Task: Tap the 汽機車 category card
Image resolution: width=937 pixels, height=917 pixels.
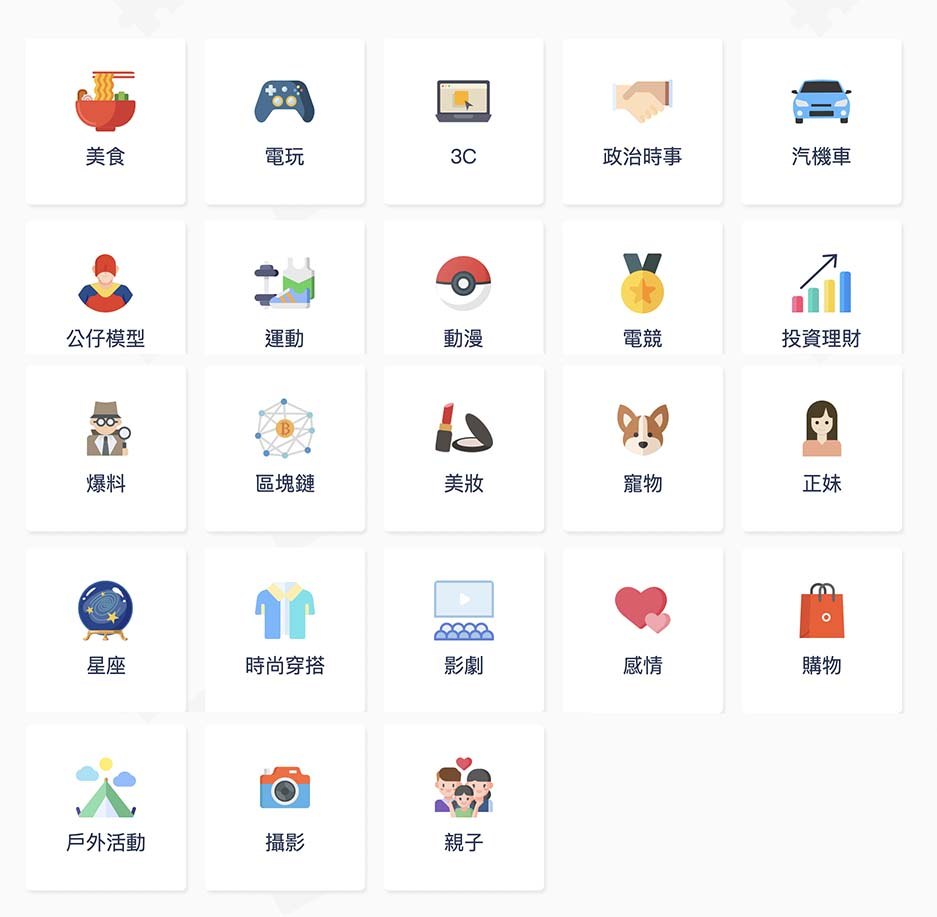Action: (x=821, y=122)
